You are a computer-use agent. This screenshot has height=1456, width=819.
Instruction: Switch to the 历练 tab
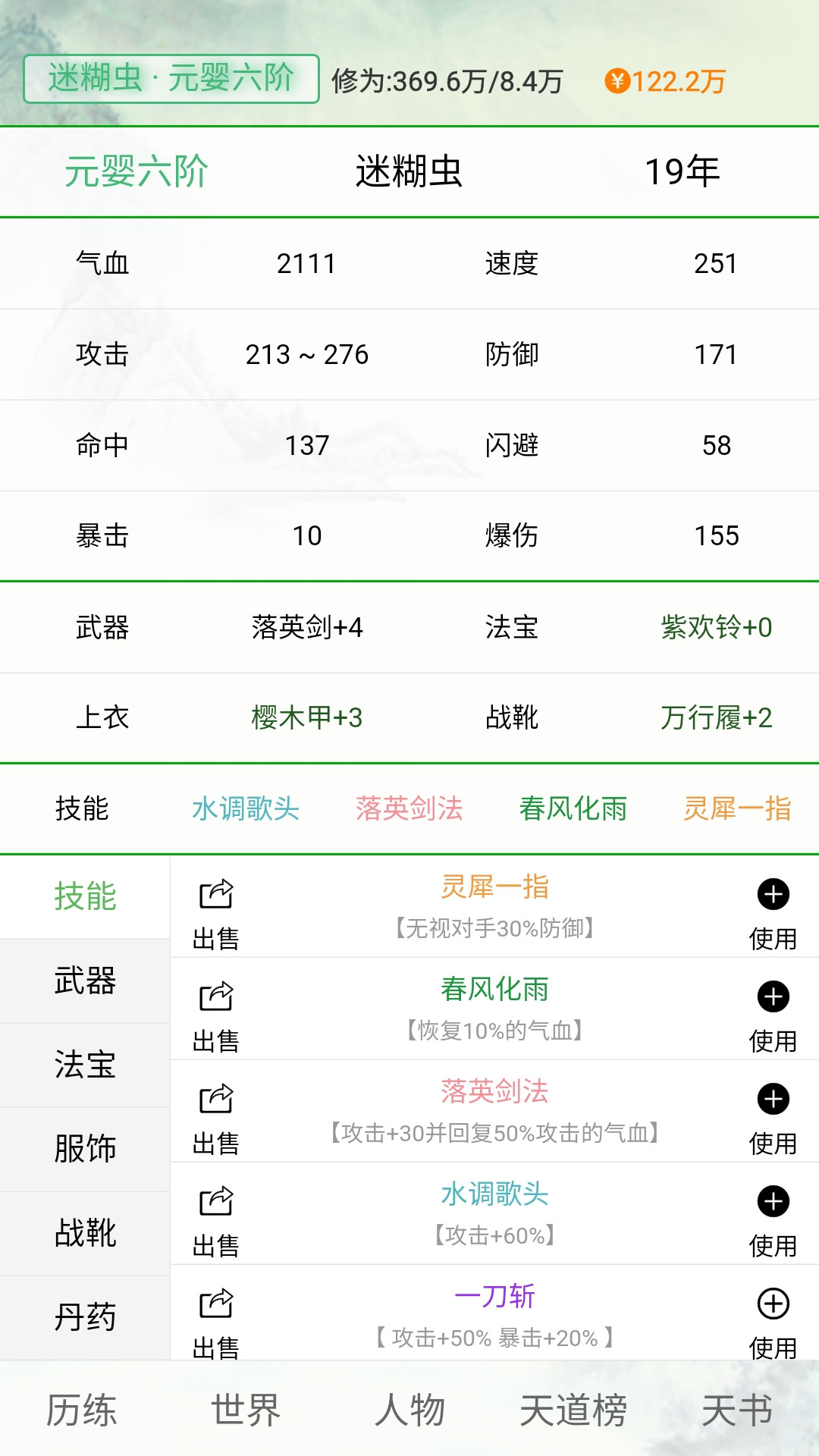point(82,1410)
